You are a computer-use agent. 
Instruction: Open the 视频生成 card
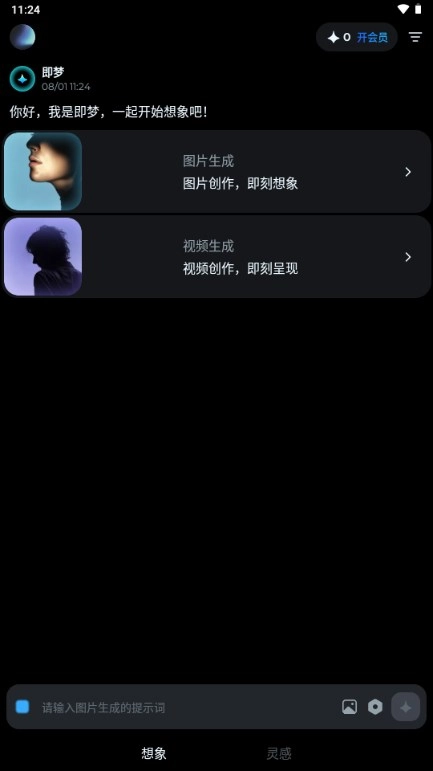point(217,257)
